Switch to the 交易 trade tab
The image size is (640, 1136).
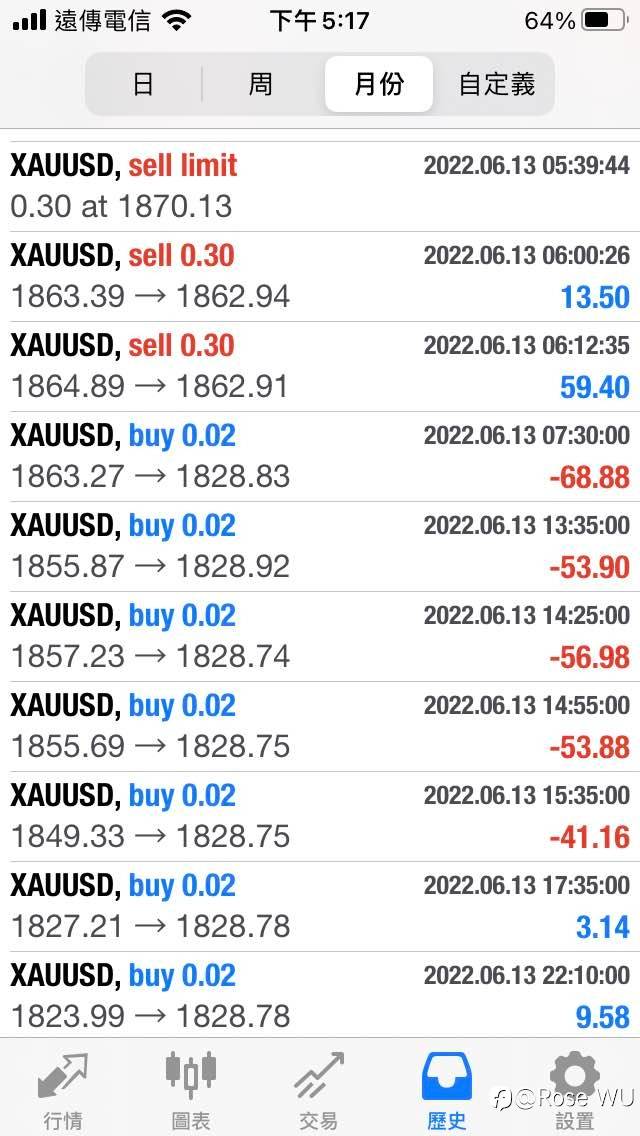[319, 1089]
